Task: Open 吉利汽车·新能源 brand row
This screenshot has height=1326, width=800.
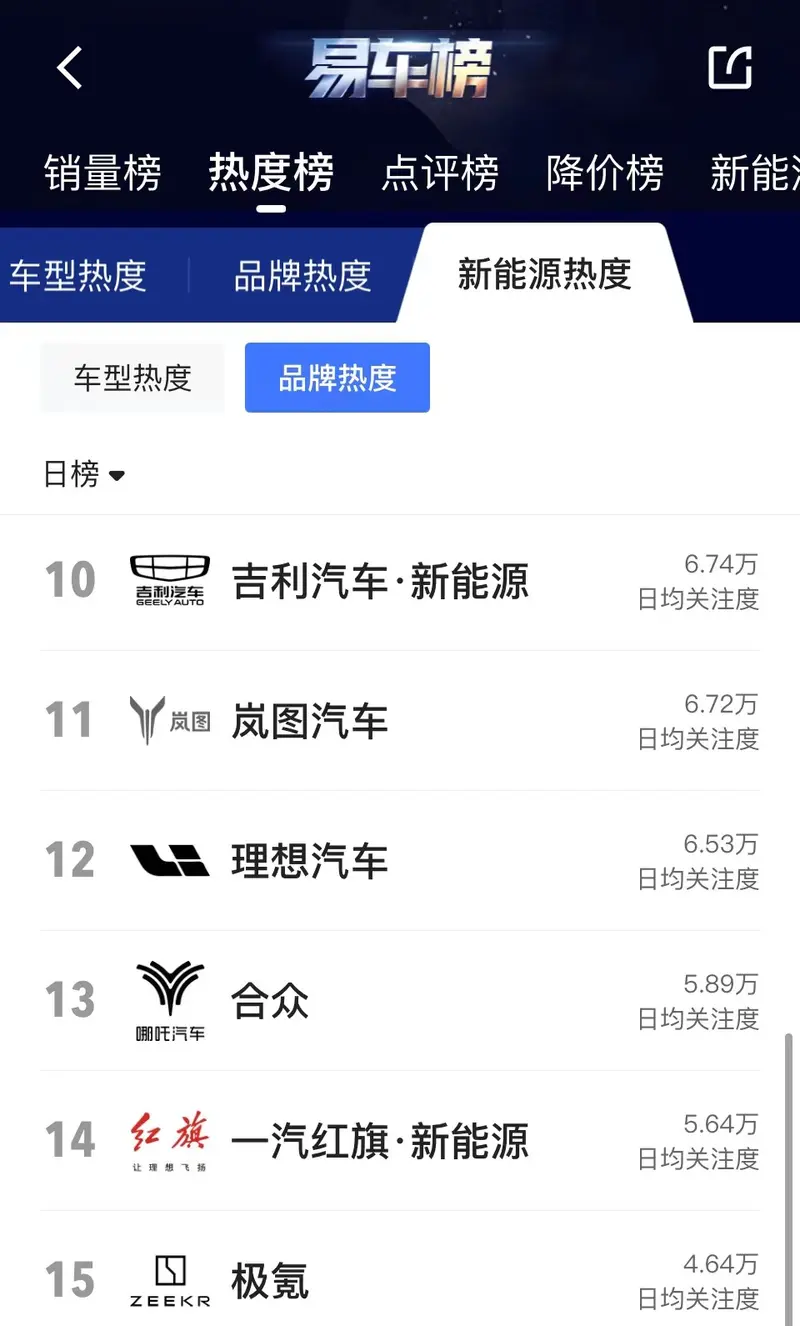Action: pos(380,581)
